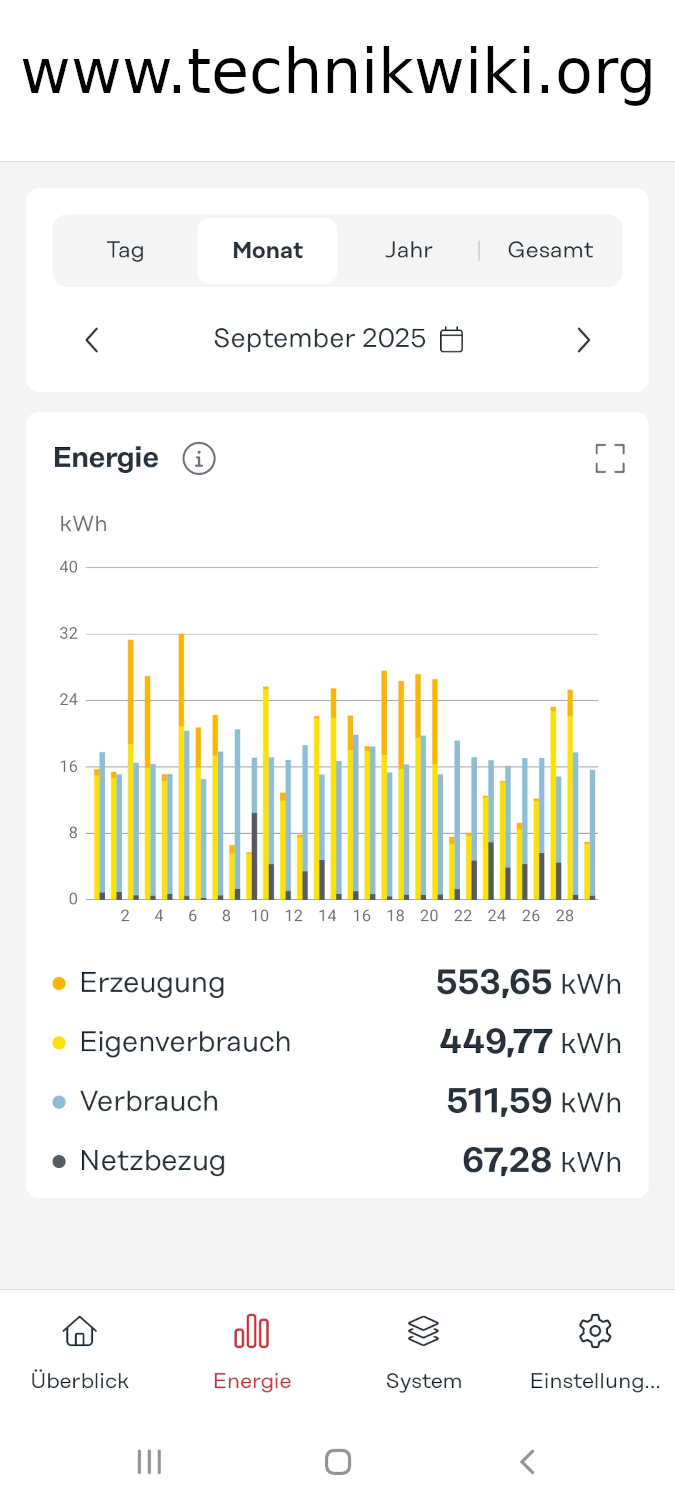Image resolution: width=675 pixels, height=1500 pixels.
Task: Open the Einstellungen tab
Action: pos(595,1352)
